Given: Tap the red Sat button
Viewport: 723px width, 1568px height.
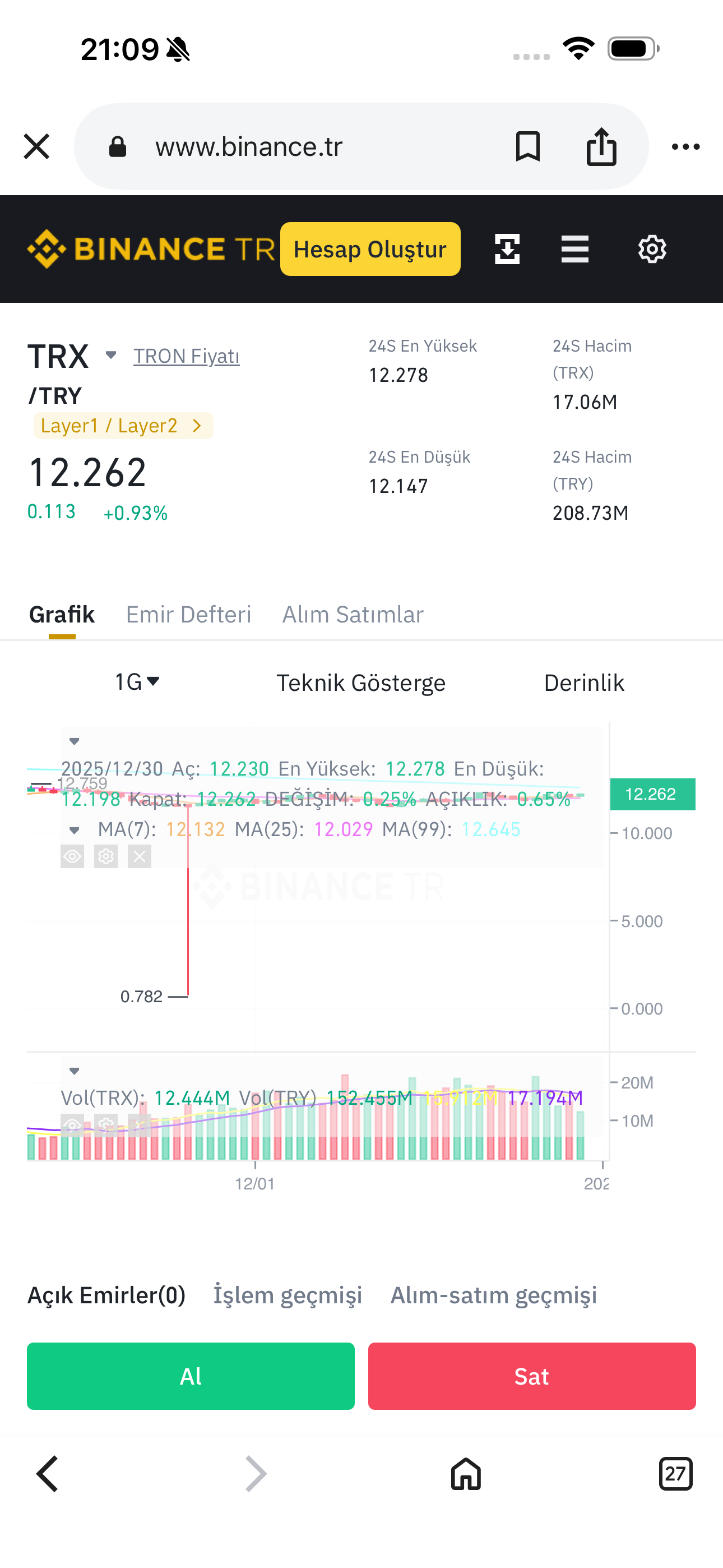Looking at the screenshot, I should click(x=532, y=1376).
